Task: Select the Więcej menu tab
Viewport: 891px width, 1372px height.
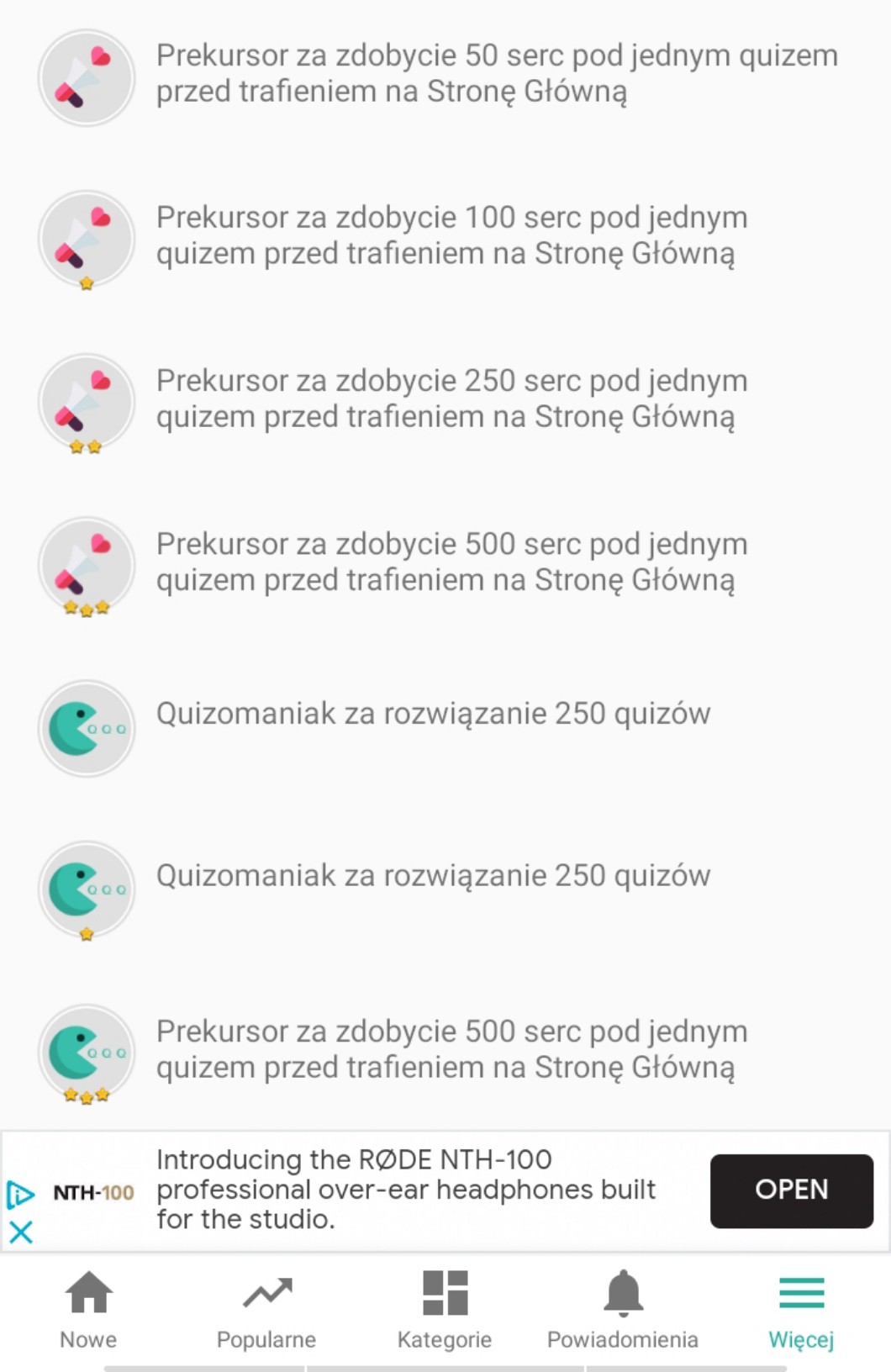Action: (x=801, y=1308)
